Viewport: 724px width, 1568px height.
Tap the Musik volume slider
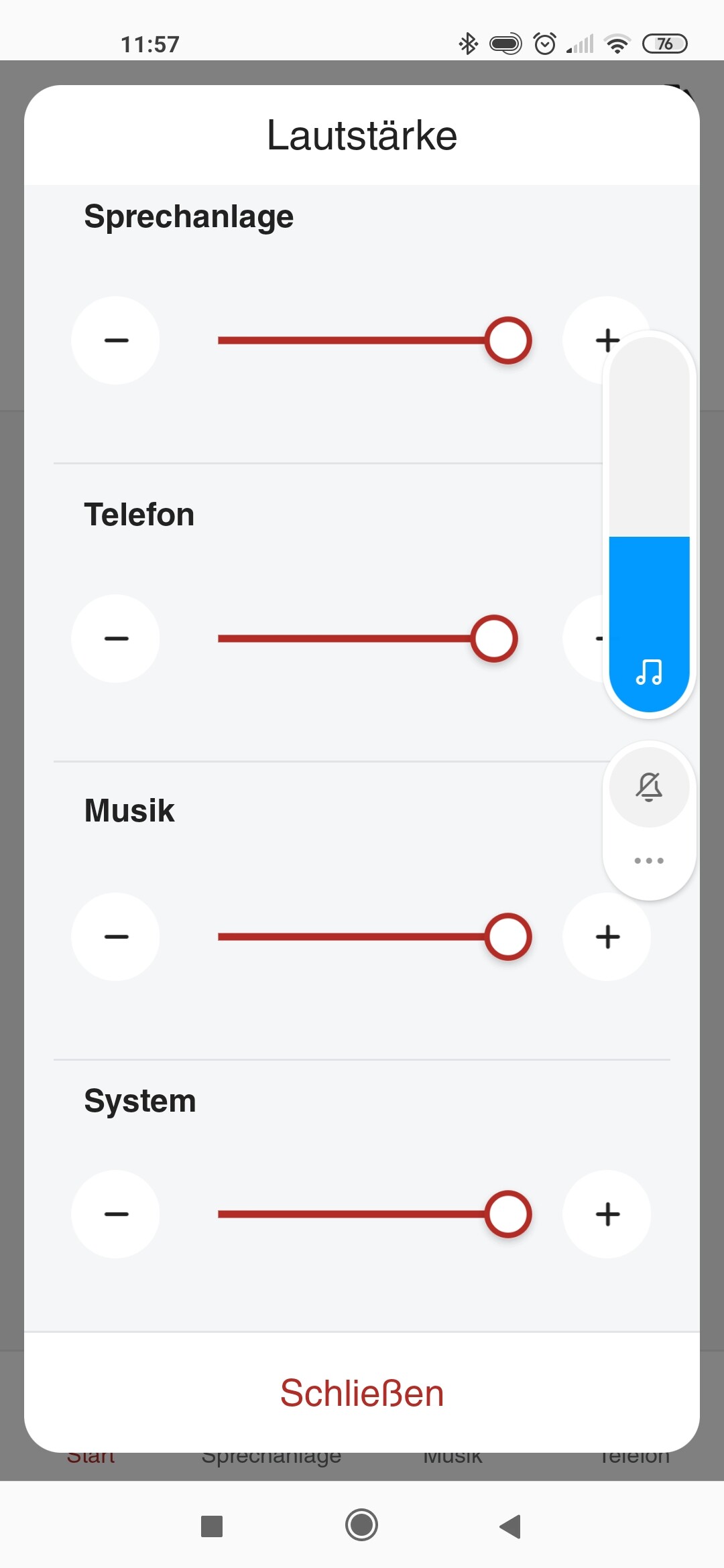375,937
